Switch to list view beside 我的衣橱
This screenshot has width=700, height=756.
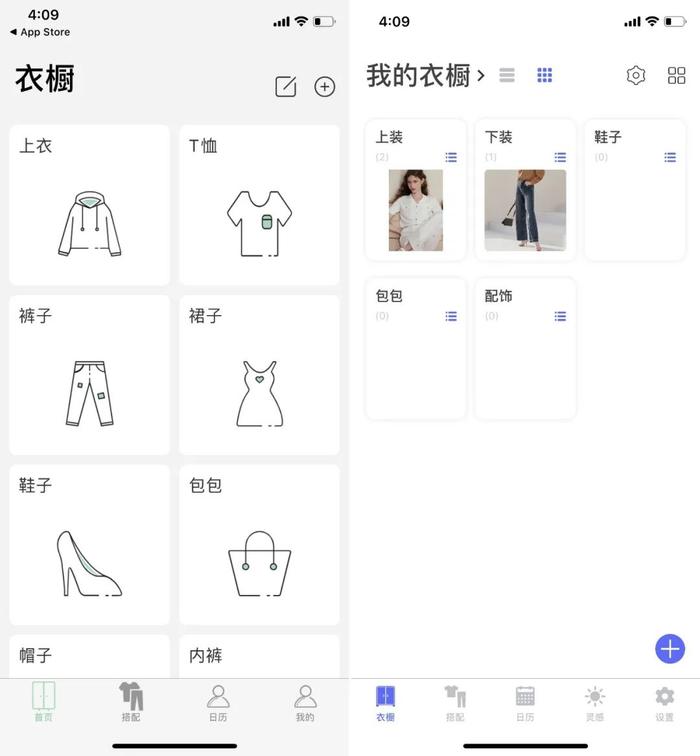[507, 75]
